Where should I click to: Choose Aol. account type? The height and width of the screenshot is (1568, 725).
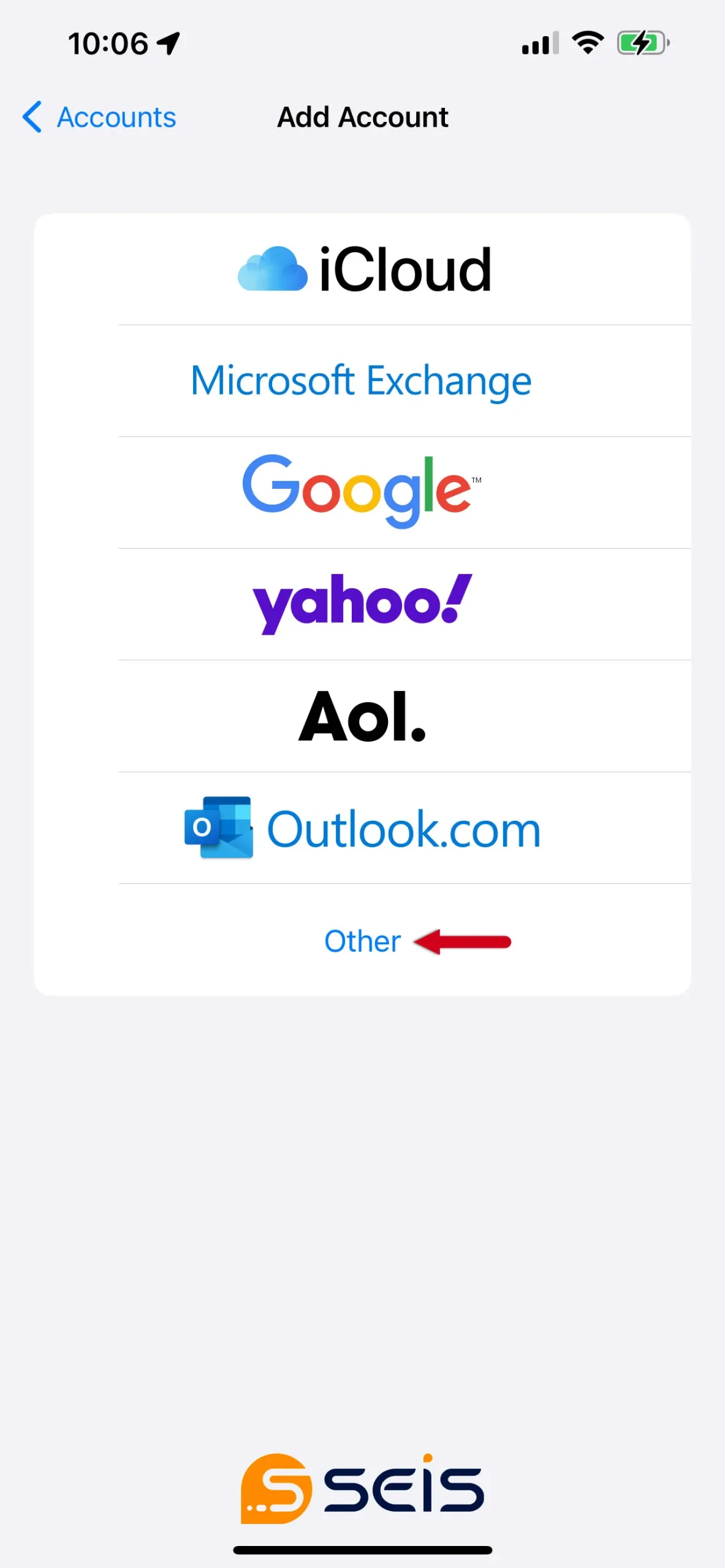point(362,716)
